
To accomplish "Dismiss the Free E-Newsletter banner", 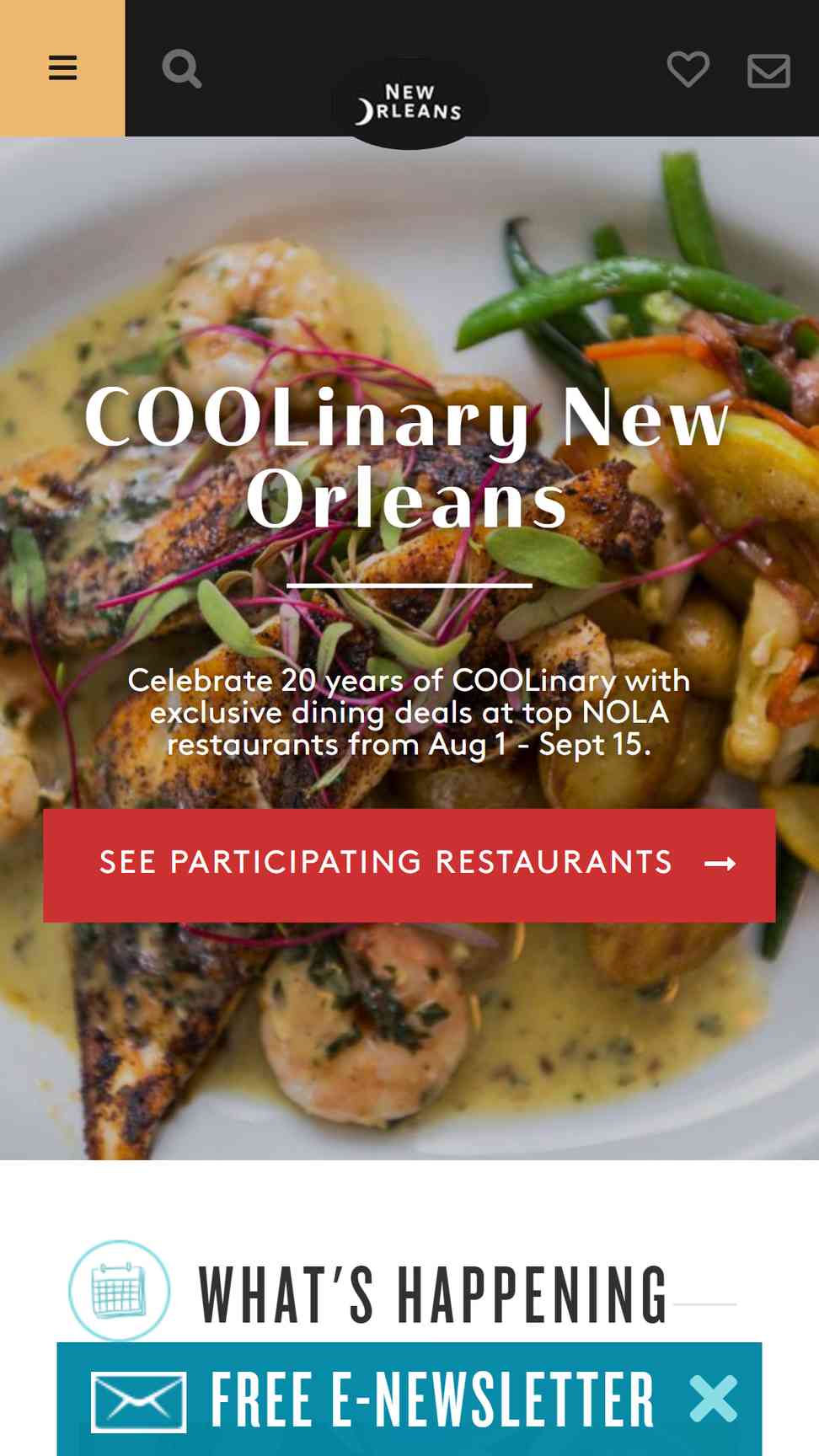I will [713, 1399].
